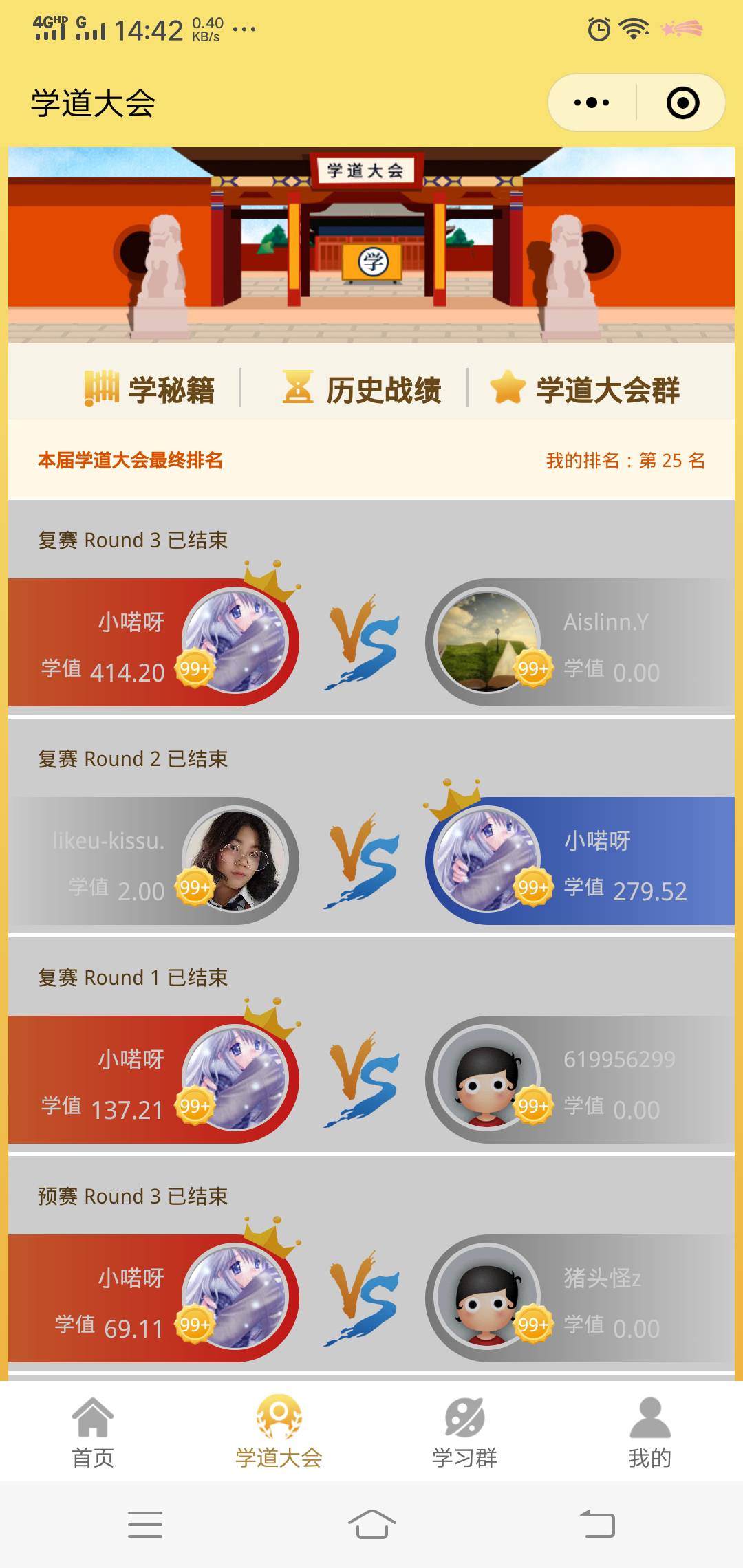Go to the system home screen

[371, 1524]
